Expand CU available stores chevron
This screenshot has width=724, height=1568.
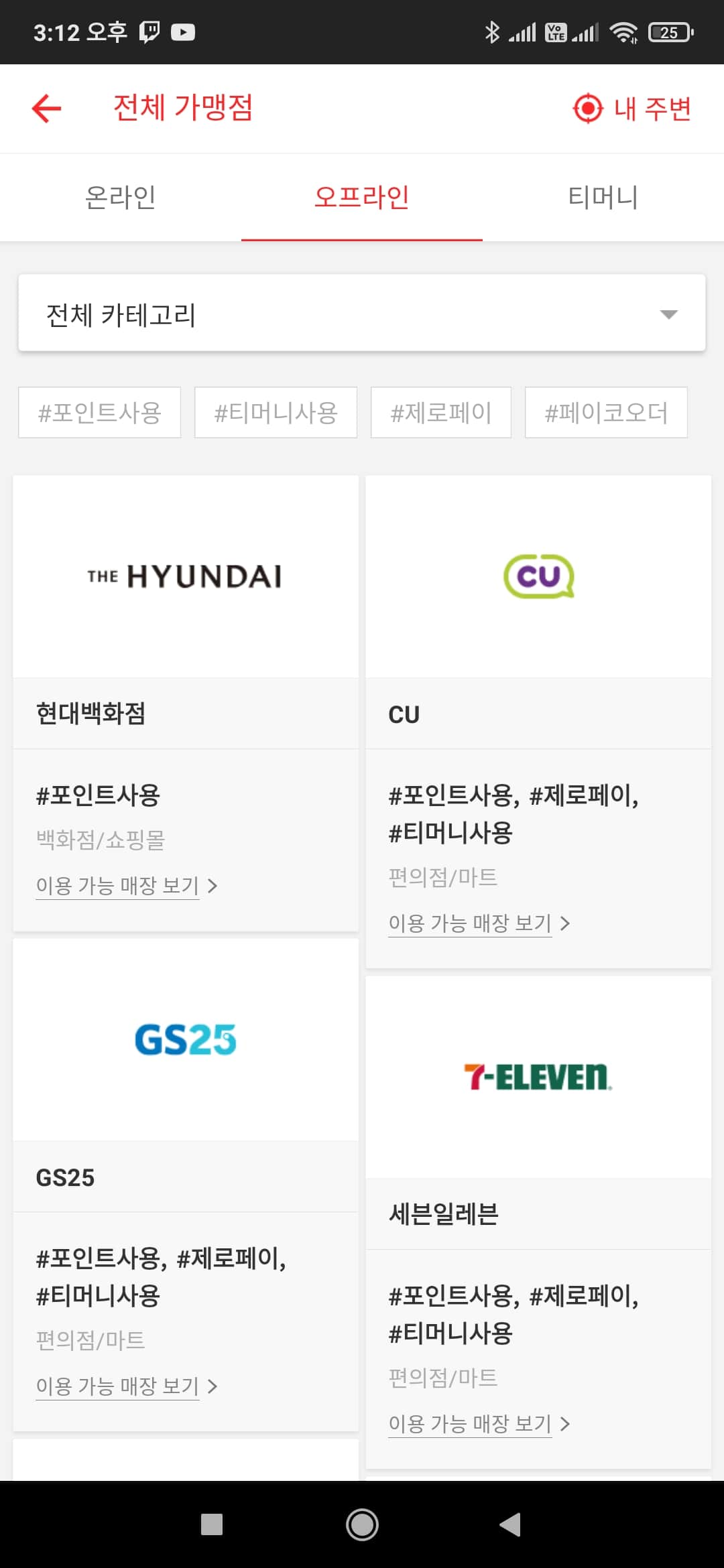(566, 923)
